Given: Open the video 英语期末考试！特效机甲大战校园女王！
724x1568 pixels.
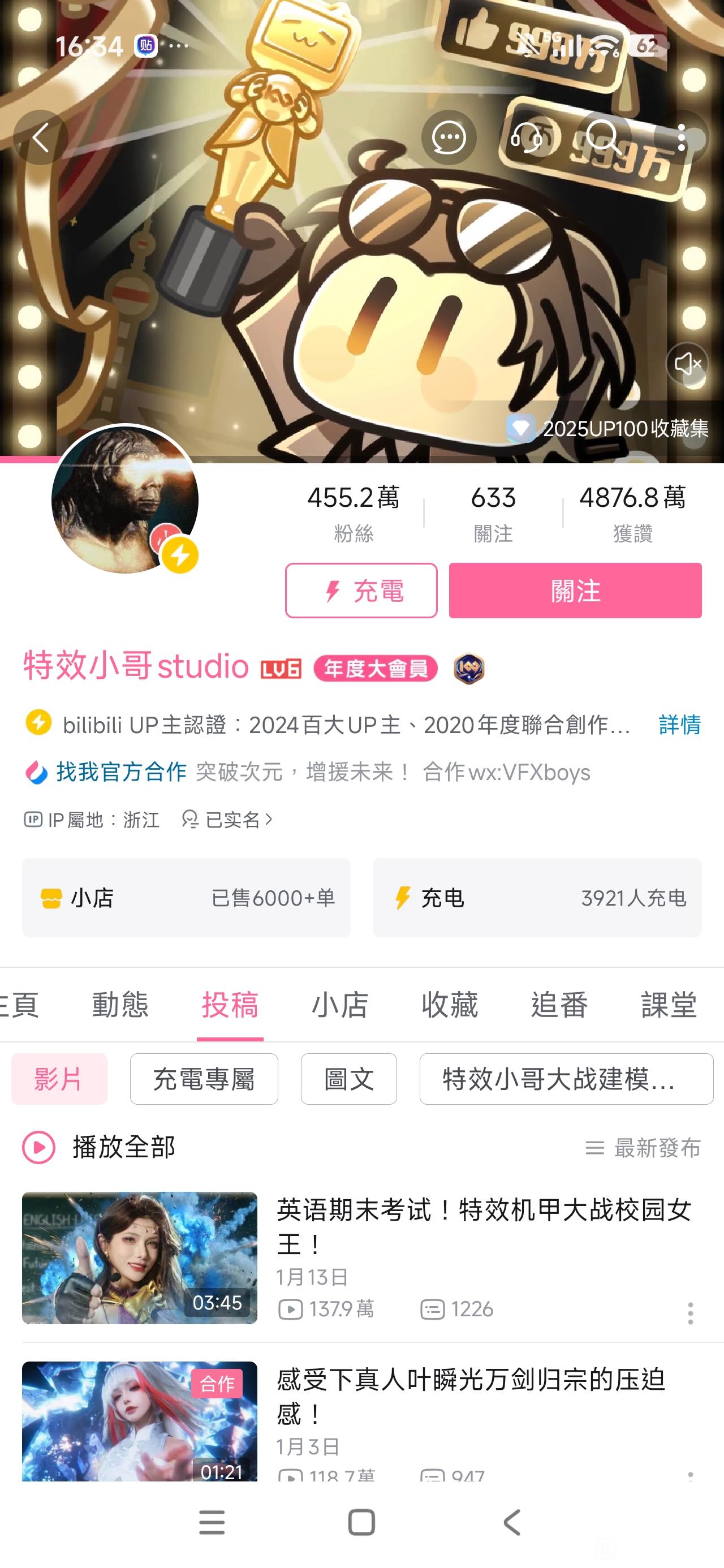Looking at the screenshot, I should pos(484,1226).
